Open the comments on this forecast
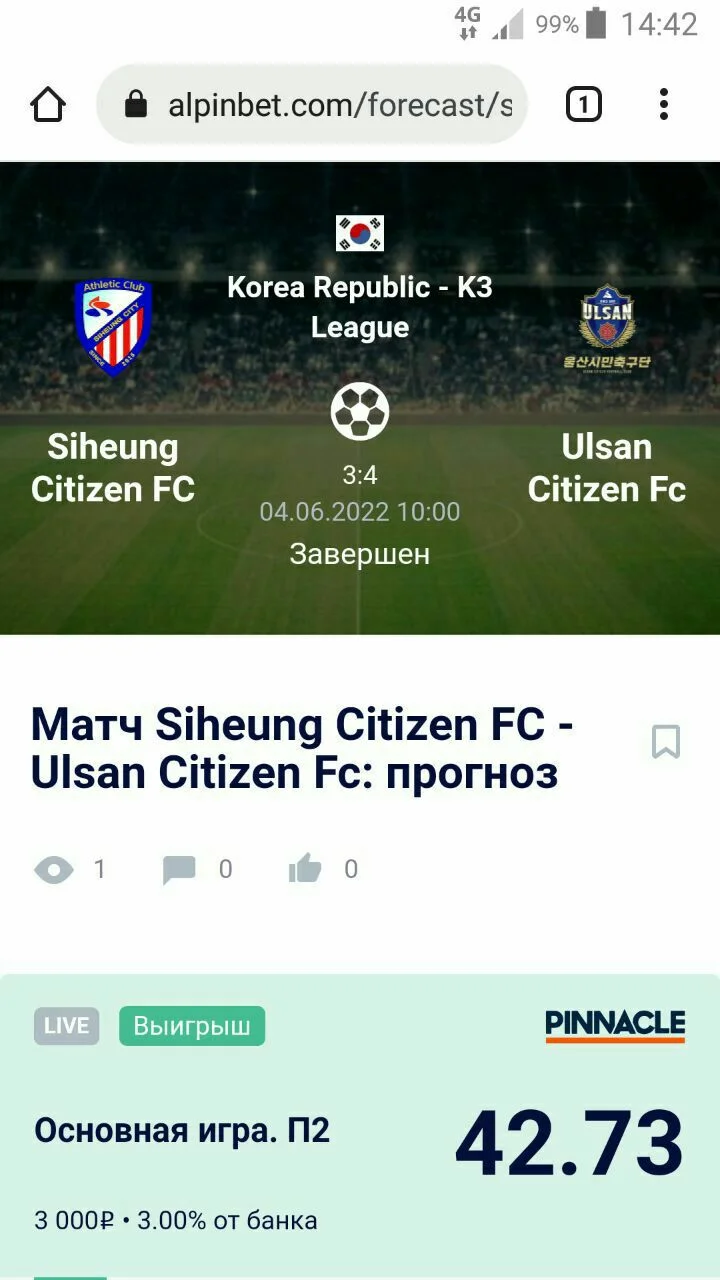Viewport: 720px width, 1280px height. pyautogui.click(x=180, y=870)
